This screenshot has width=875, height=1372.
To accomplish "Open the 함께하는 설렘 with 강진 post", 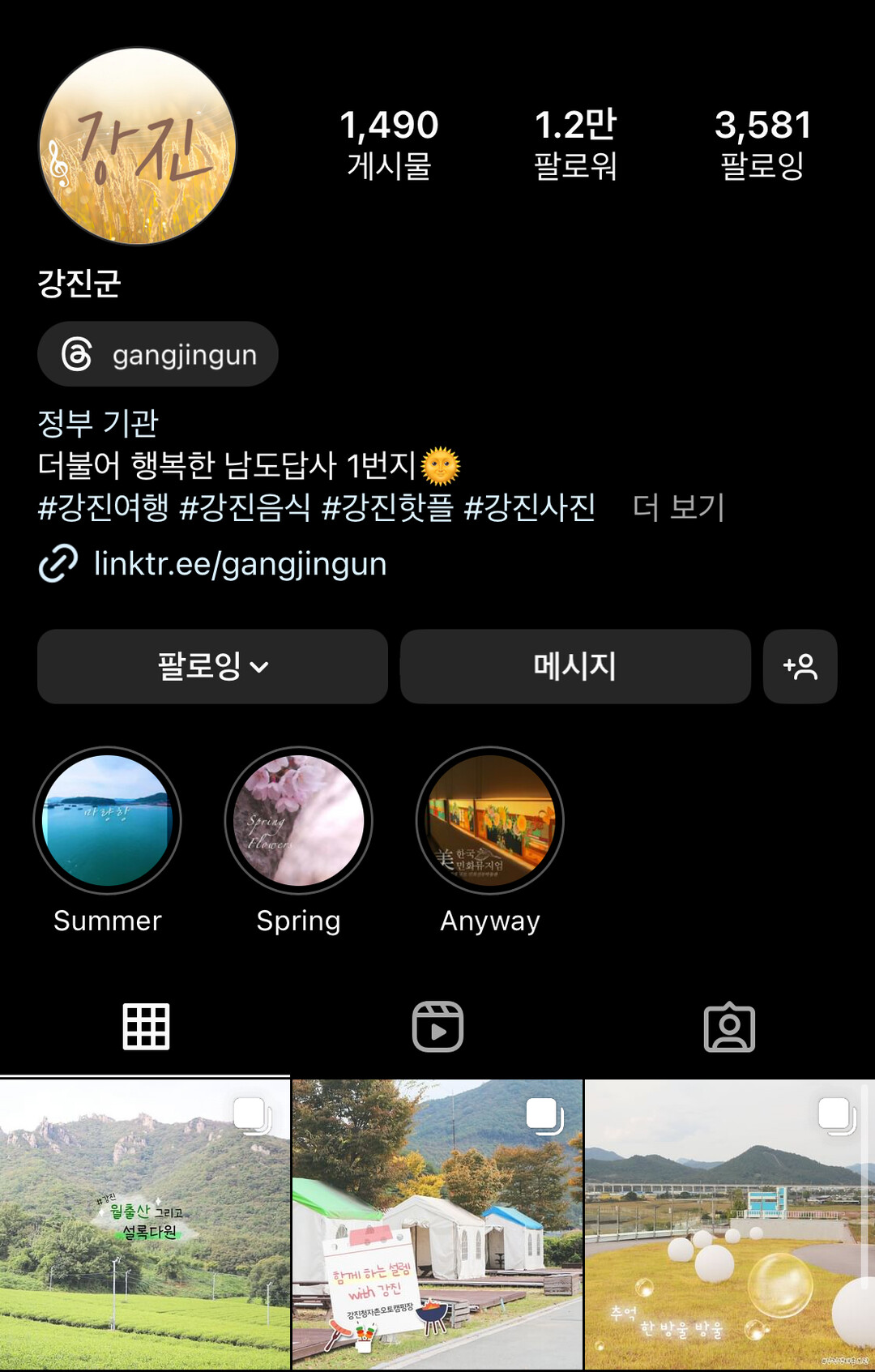I will tap(437, 1224).
